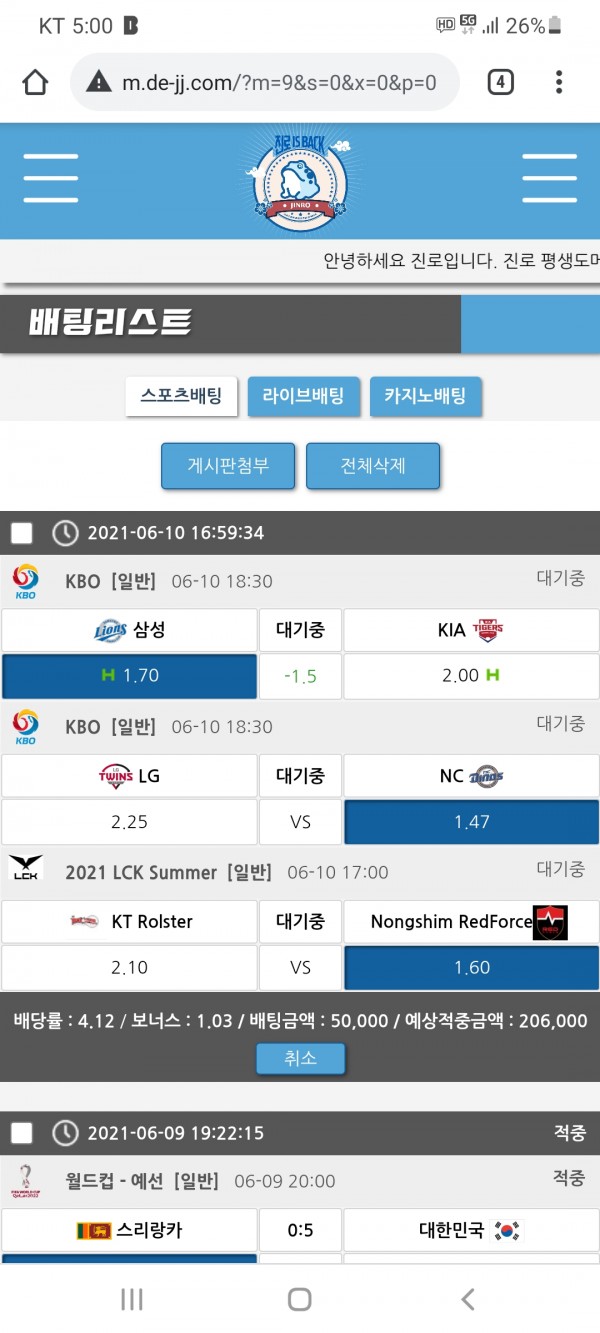This screenshot has height=1333, width=600.
Task: Open the right hamburger menu
Action: 549,178
